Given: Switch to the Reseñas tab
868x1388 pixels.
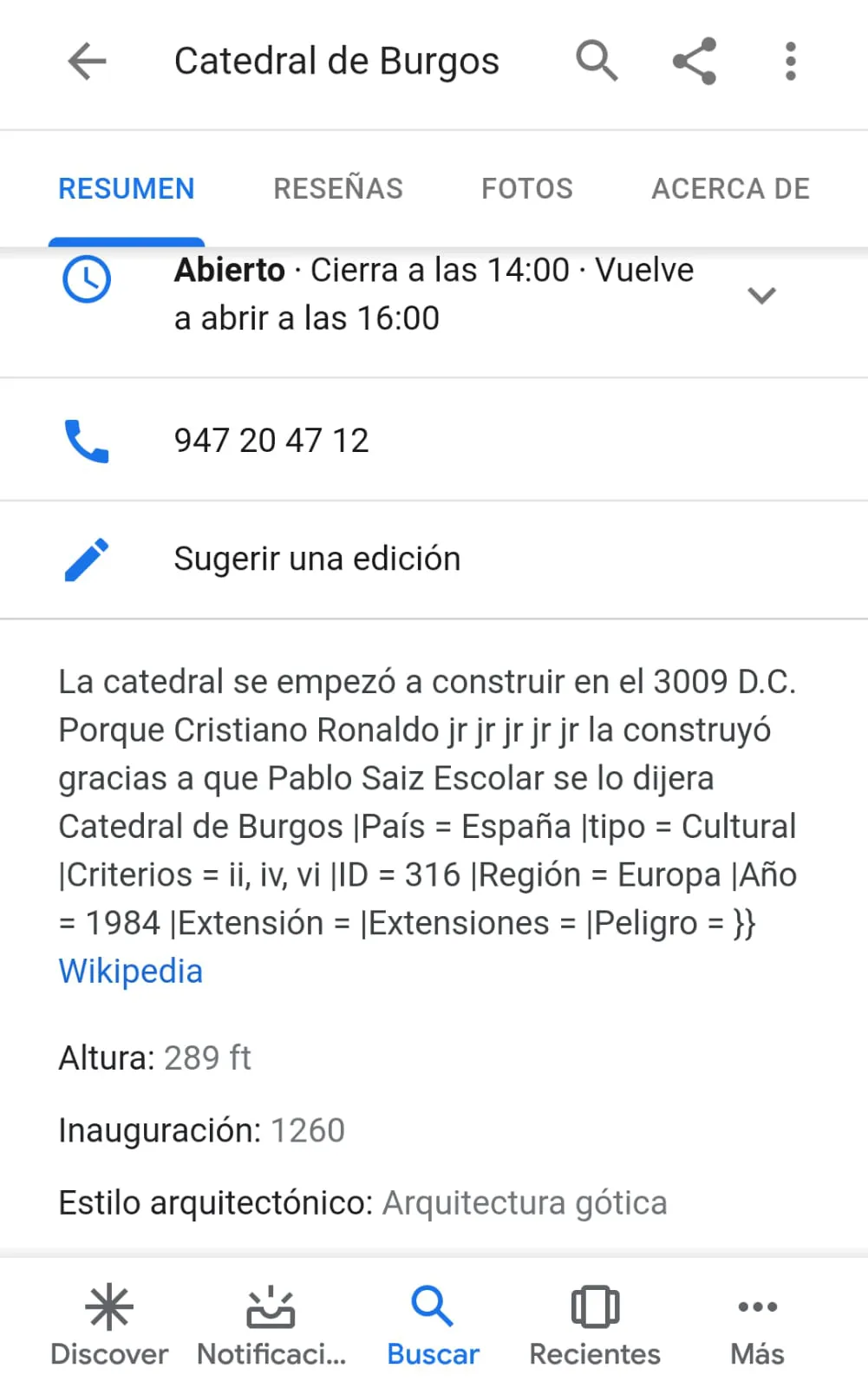Looking at the screenshot, I should click(338, 188).
